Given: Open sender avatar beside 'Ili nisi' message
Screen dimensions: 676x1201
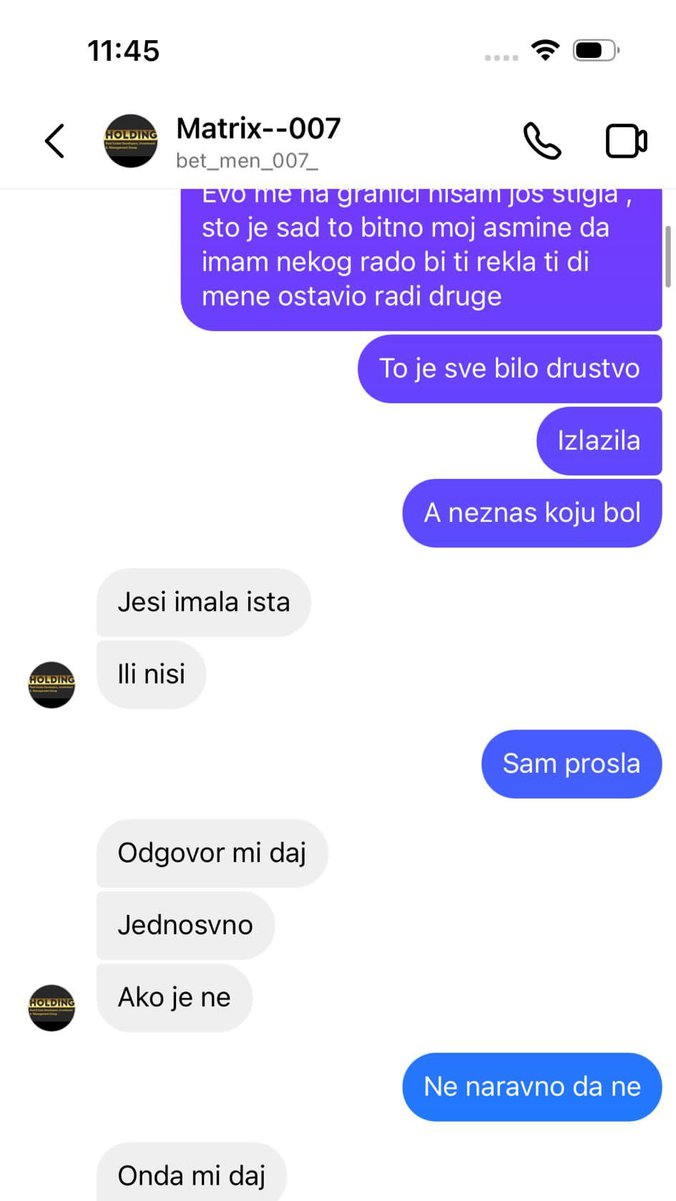Looking at the screenshot, I should [x=52, y=685].
